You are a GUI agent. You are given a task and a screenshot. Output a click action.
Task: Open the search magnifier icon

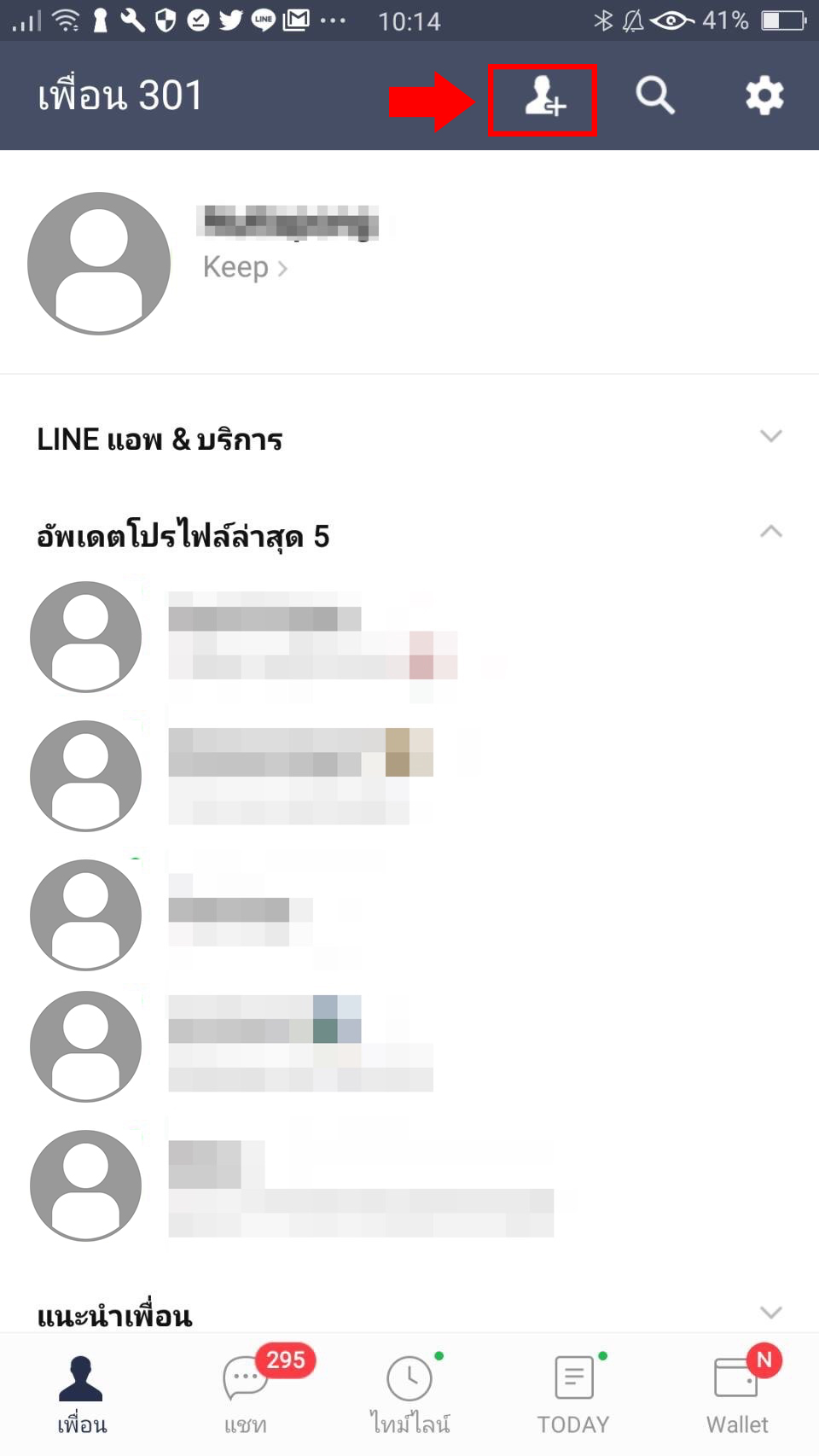[654, 96]
